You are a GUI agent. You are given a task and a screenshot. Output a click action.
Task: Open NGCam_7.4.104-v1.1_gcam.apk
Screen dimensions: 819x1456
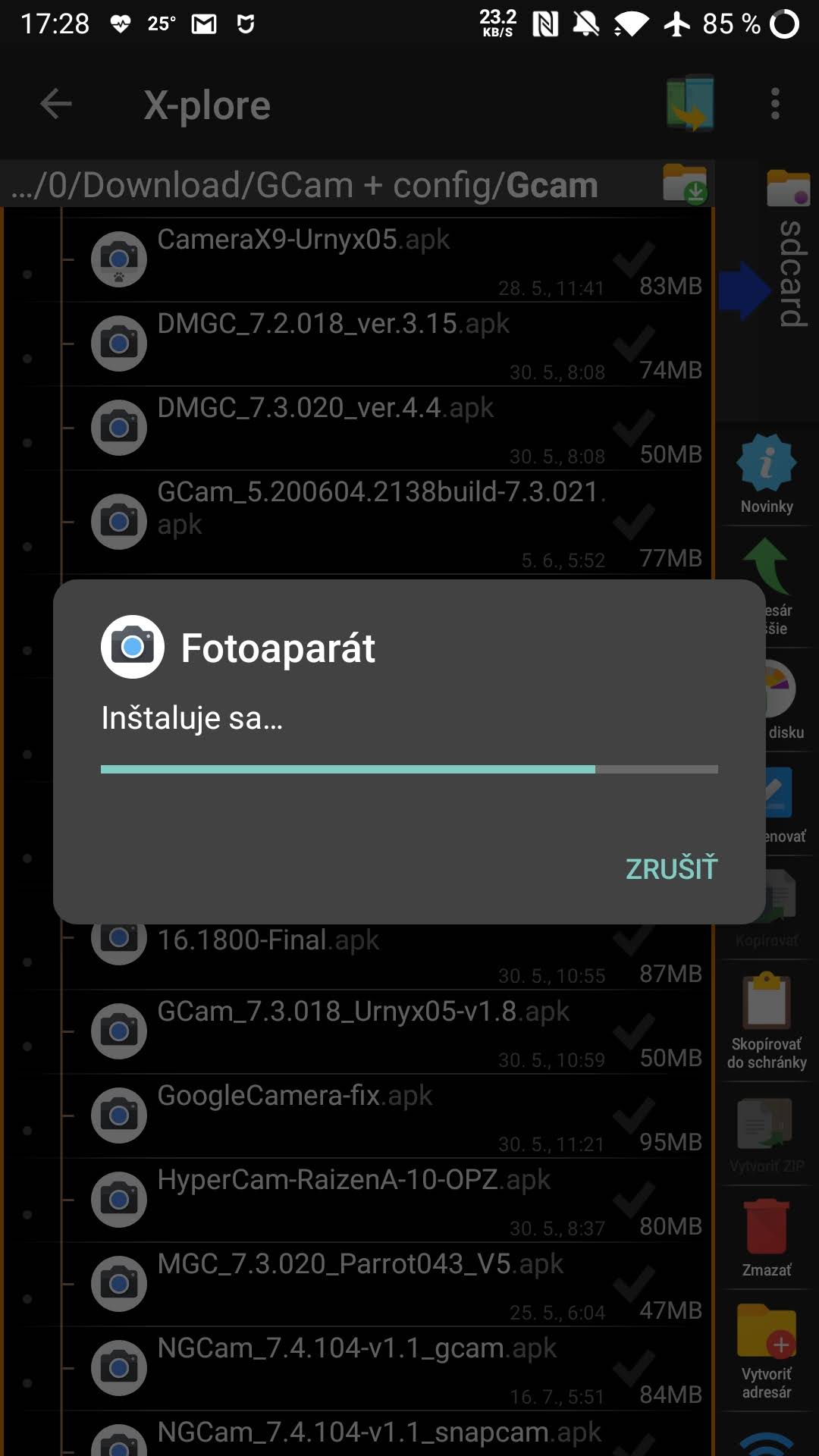click(387, 1368)
